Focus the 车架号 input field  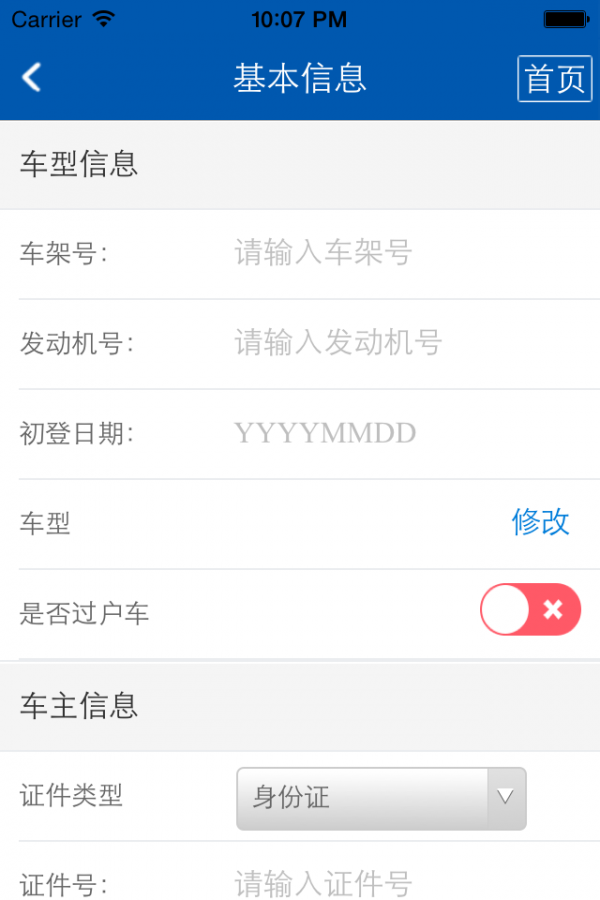400,253
